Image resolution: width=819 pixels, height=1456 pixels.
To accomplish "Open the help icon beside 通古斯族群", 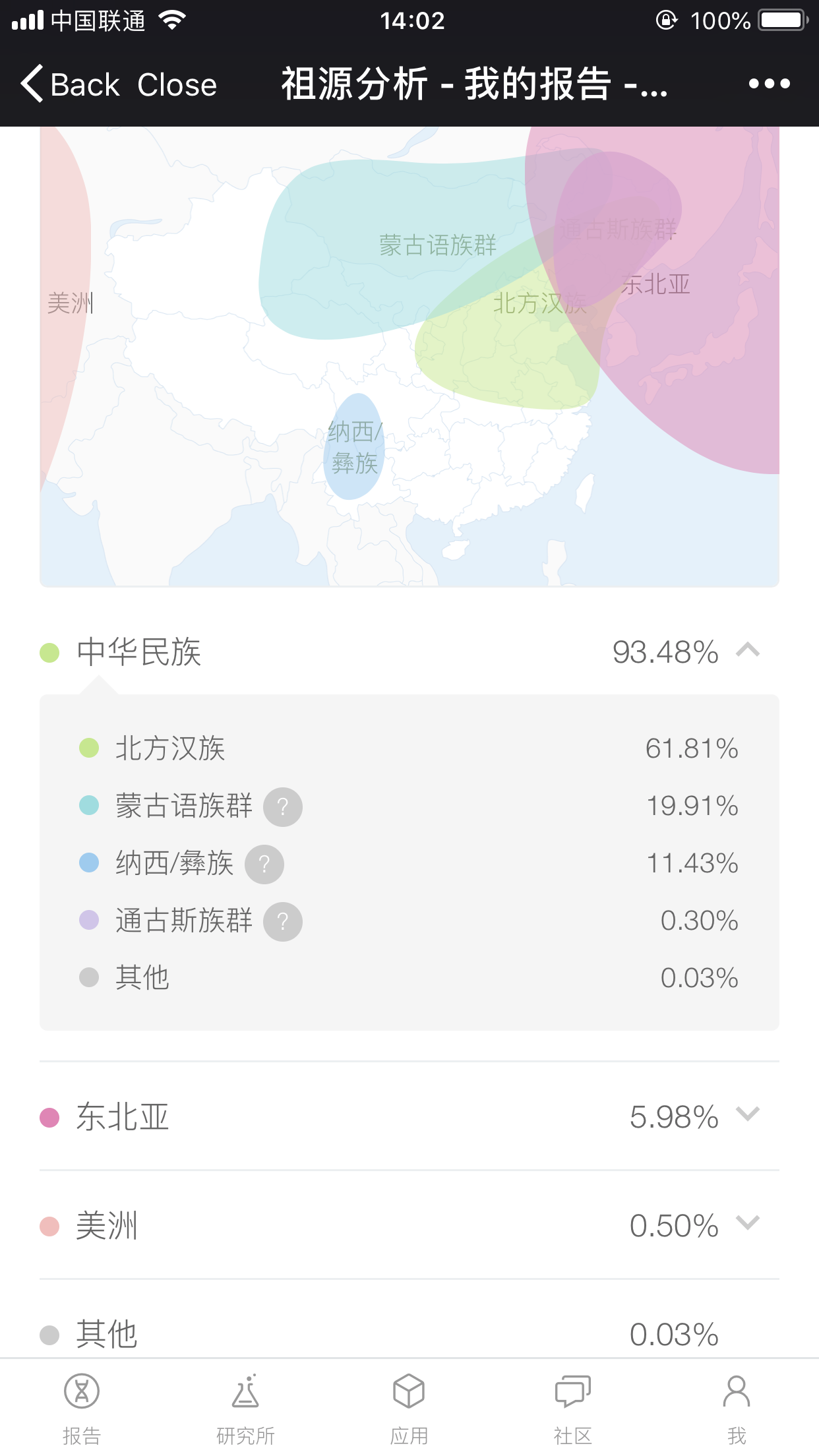I will tap(283, 921).
